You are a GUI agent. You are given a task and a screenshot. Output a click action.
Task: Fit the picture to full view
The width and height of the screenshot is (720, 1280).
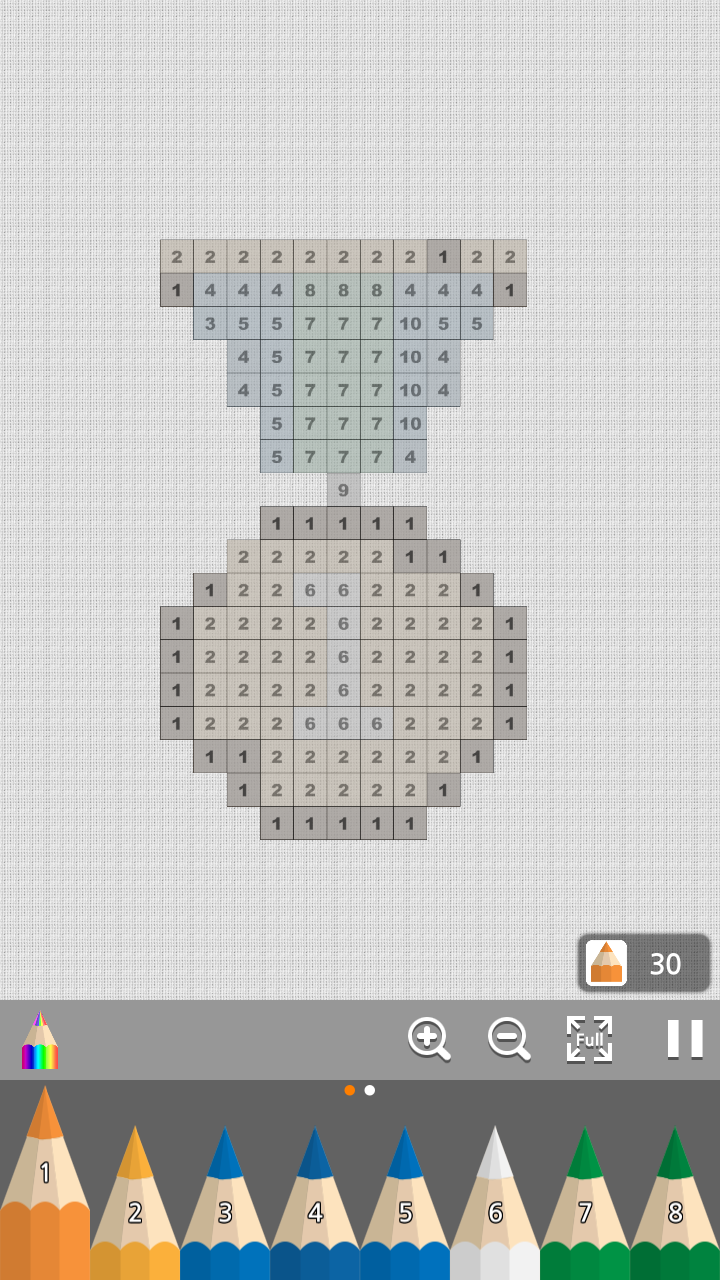point(589,1039)
